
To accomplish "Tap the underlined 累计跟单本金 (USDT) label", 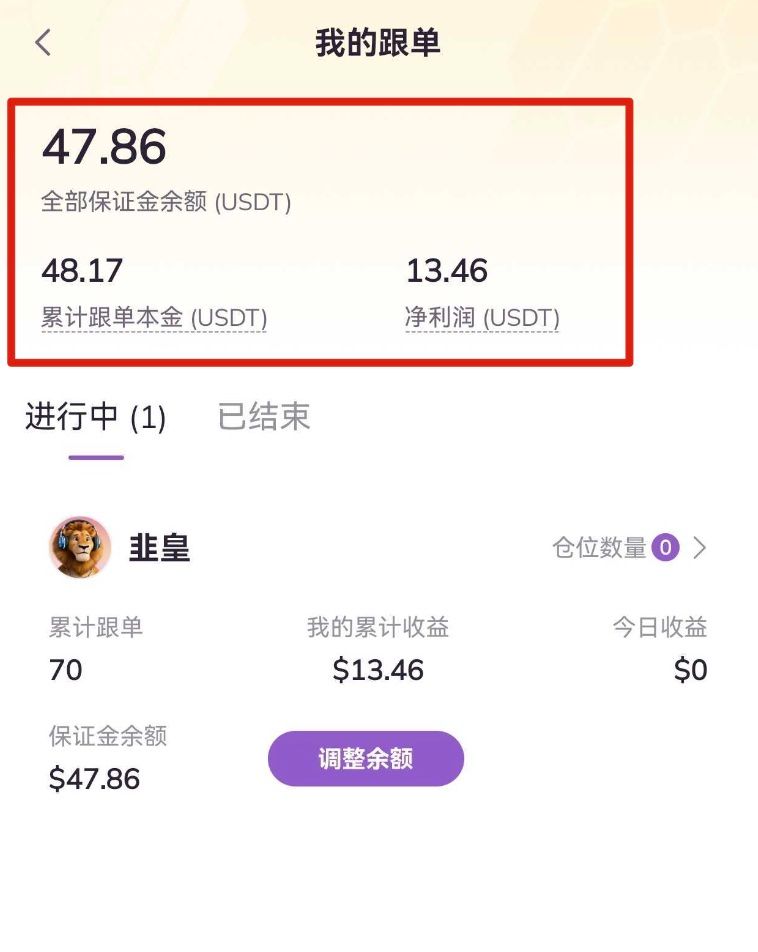I will pyautogui.click(x=154, y=319).
